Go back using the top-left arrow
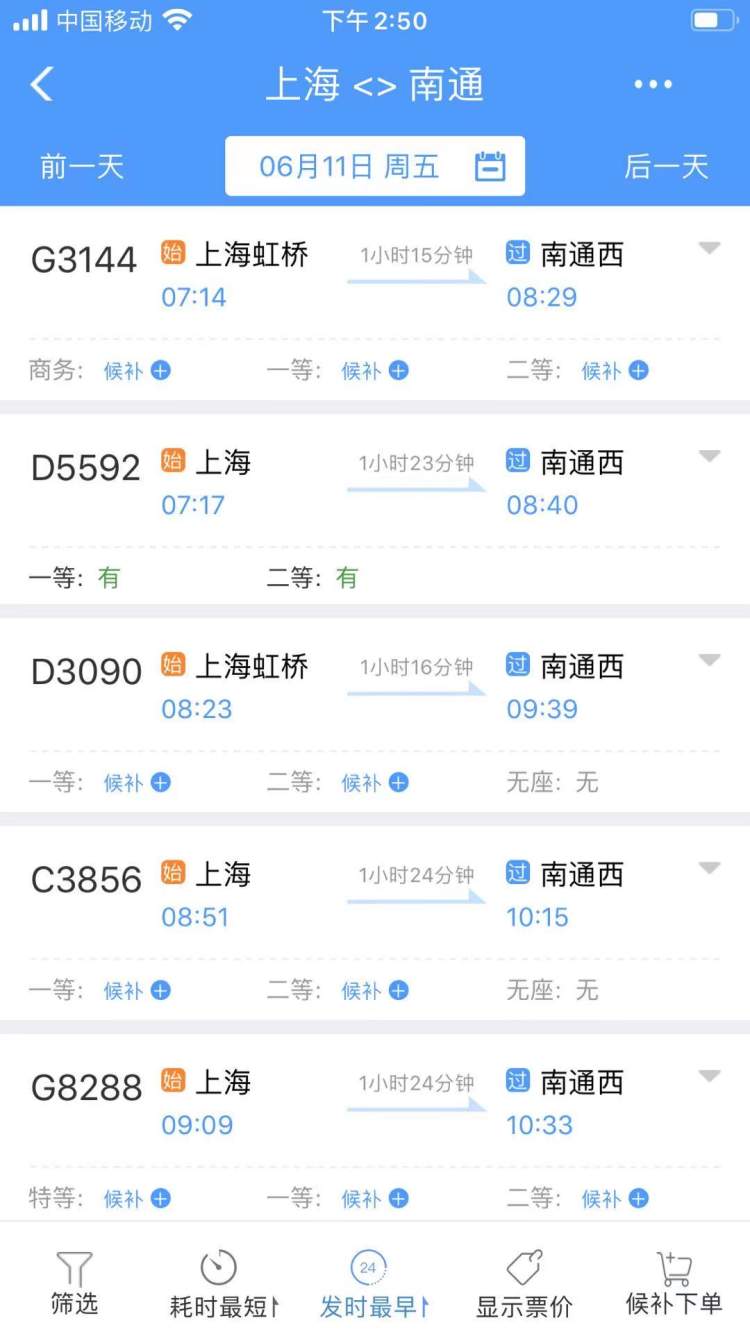 click(x=41, y=85)
